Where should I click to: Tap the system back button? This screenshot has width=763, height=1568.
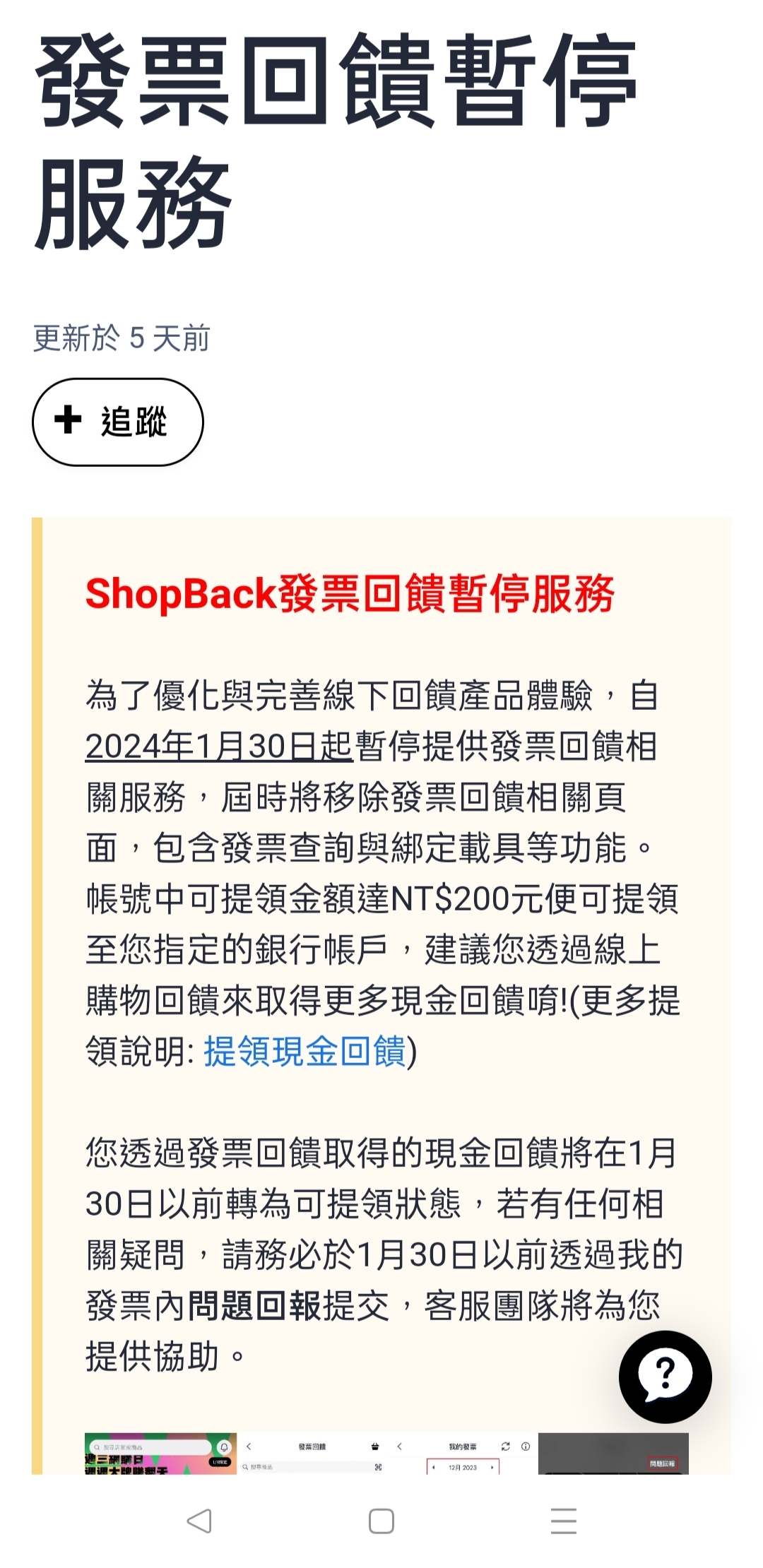[199, 1521]
